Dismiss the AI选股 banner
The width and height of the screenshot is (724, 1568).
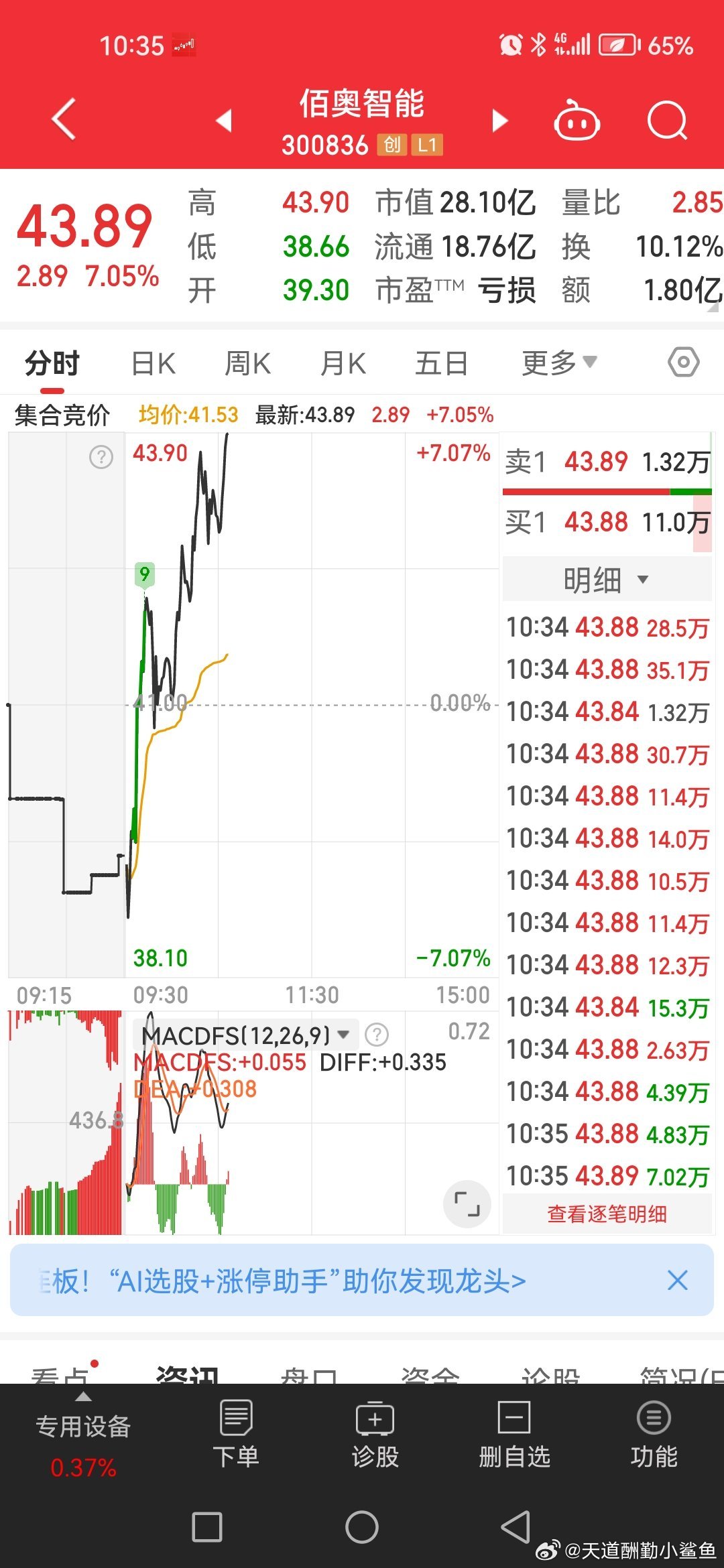pos(678,1281)
